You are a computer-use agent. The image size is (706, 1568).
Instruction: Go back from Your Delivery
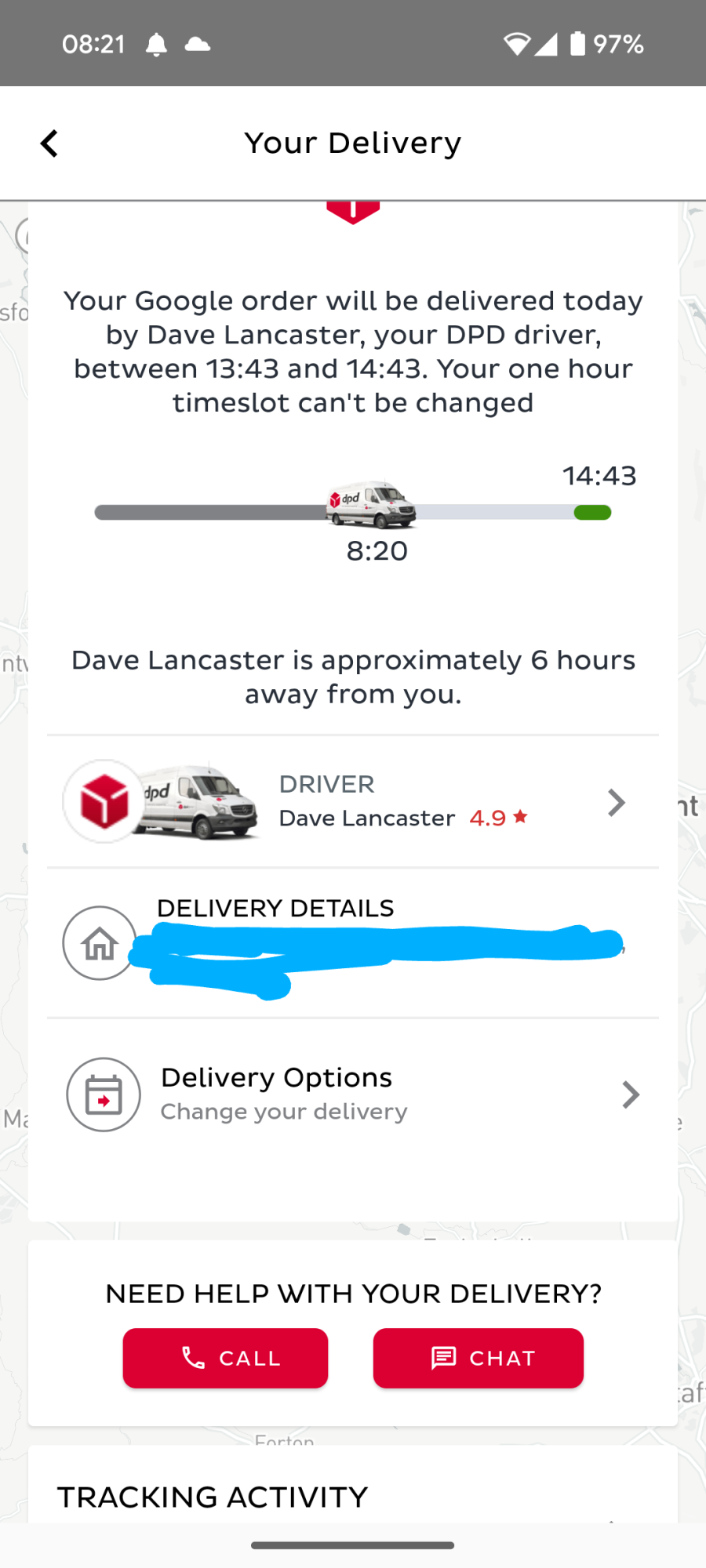tap(49, 143)
